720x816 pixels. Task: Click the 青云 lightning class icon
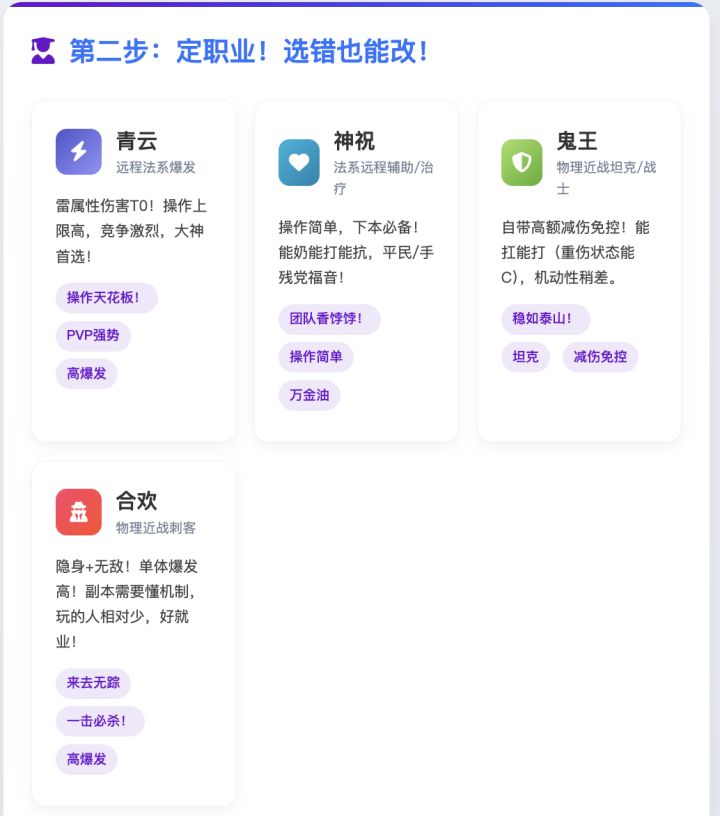(76, 150)
